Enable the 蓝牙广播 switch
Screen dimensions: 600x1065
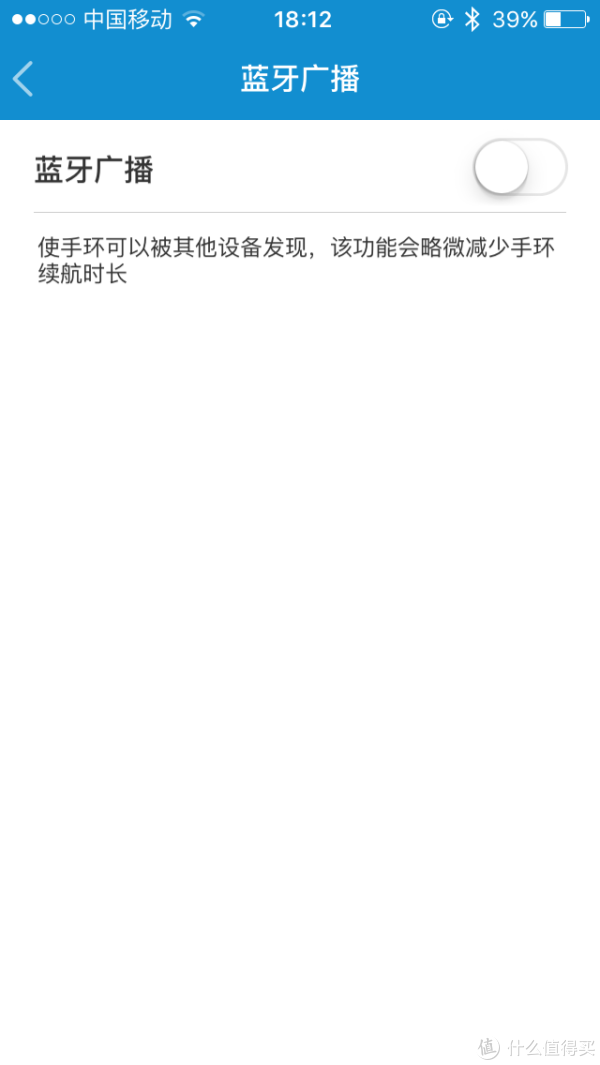tap(520, 167)
